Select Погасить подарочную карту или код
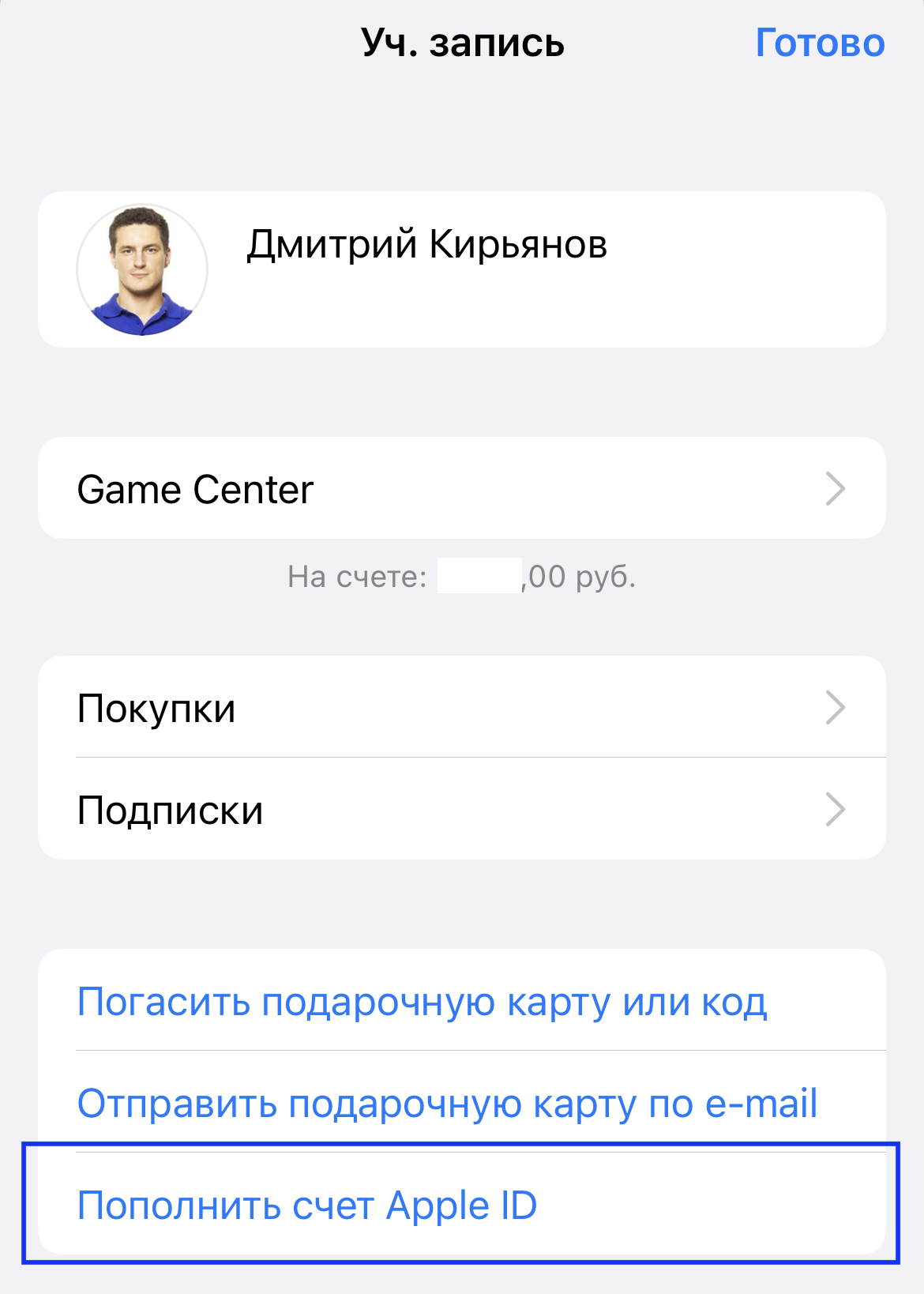This screenshot has height=1294, width=924. [x=422, y=1002]
